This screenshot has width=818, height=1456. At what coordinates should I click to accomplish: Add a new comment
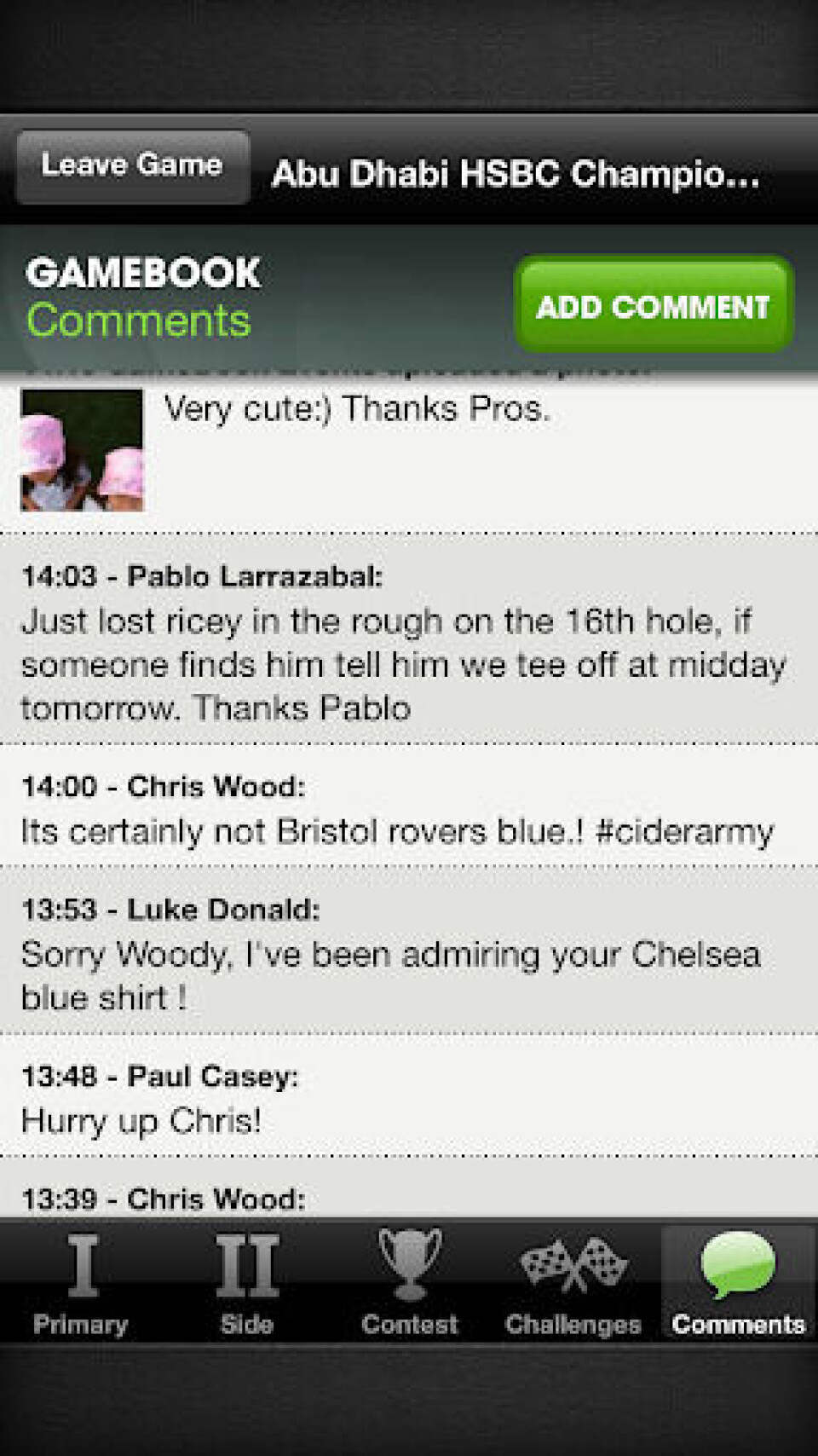[654, 305]
